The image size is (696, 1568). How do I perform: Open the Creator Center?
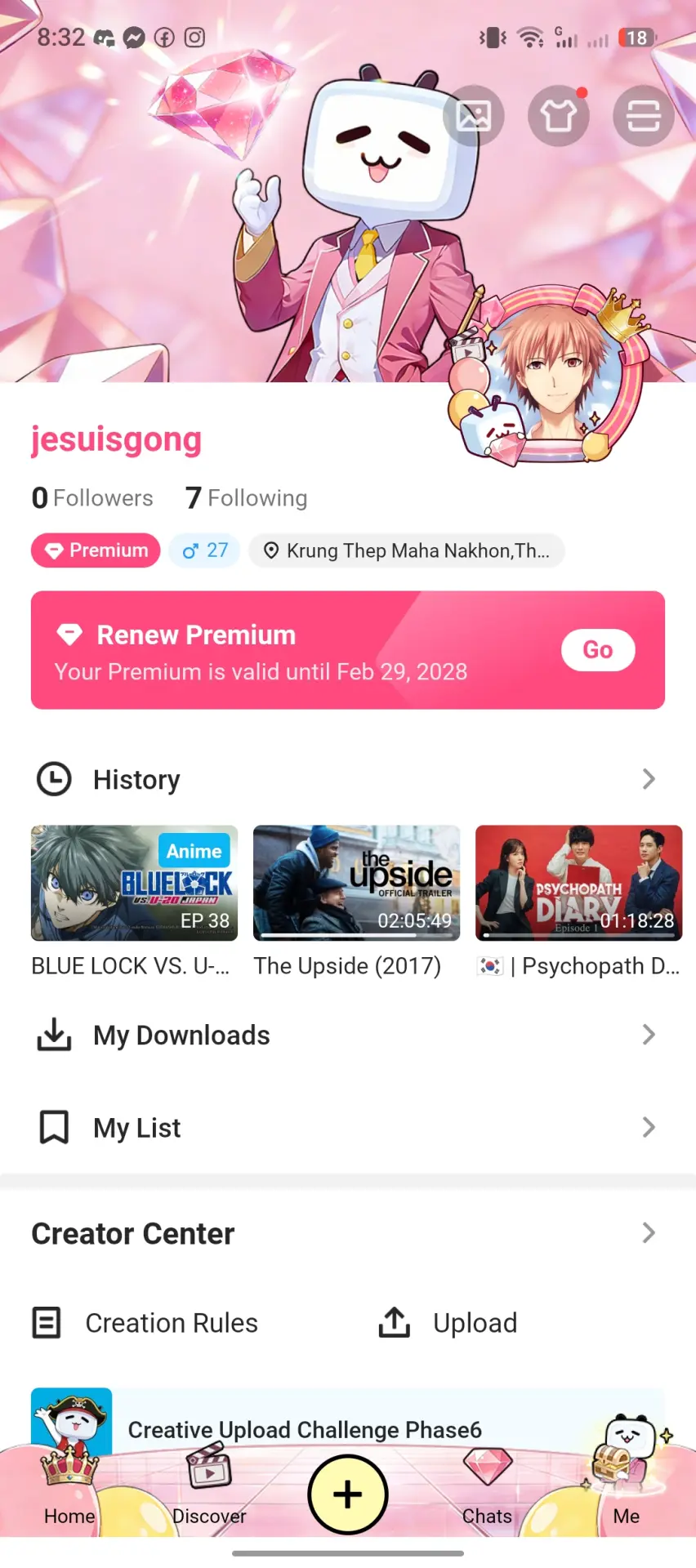(348, 1233)
